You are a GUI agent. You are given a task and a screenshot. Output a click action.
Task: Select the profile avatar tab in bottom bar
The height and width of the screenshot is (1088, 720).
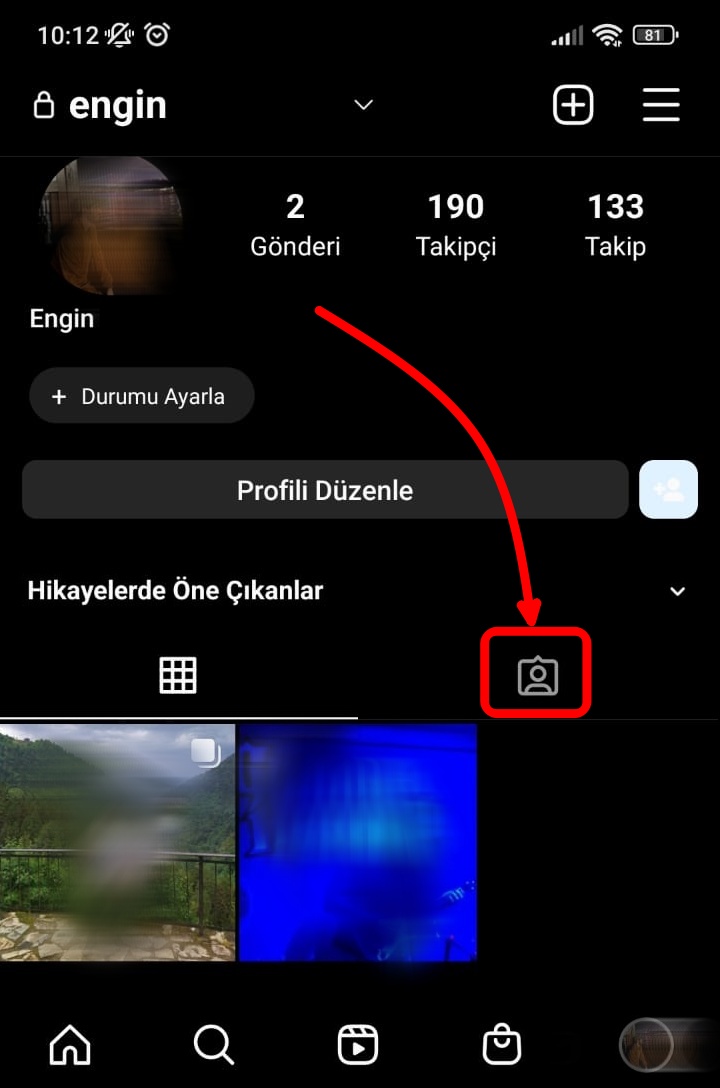coord(646,1045)
